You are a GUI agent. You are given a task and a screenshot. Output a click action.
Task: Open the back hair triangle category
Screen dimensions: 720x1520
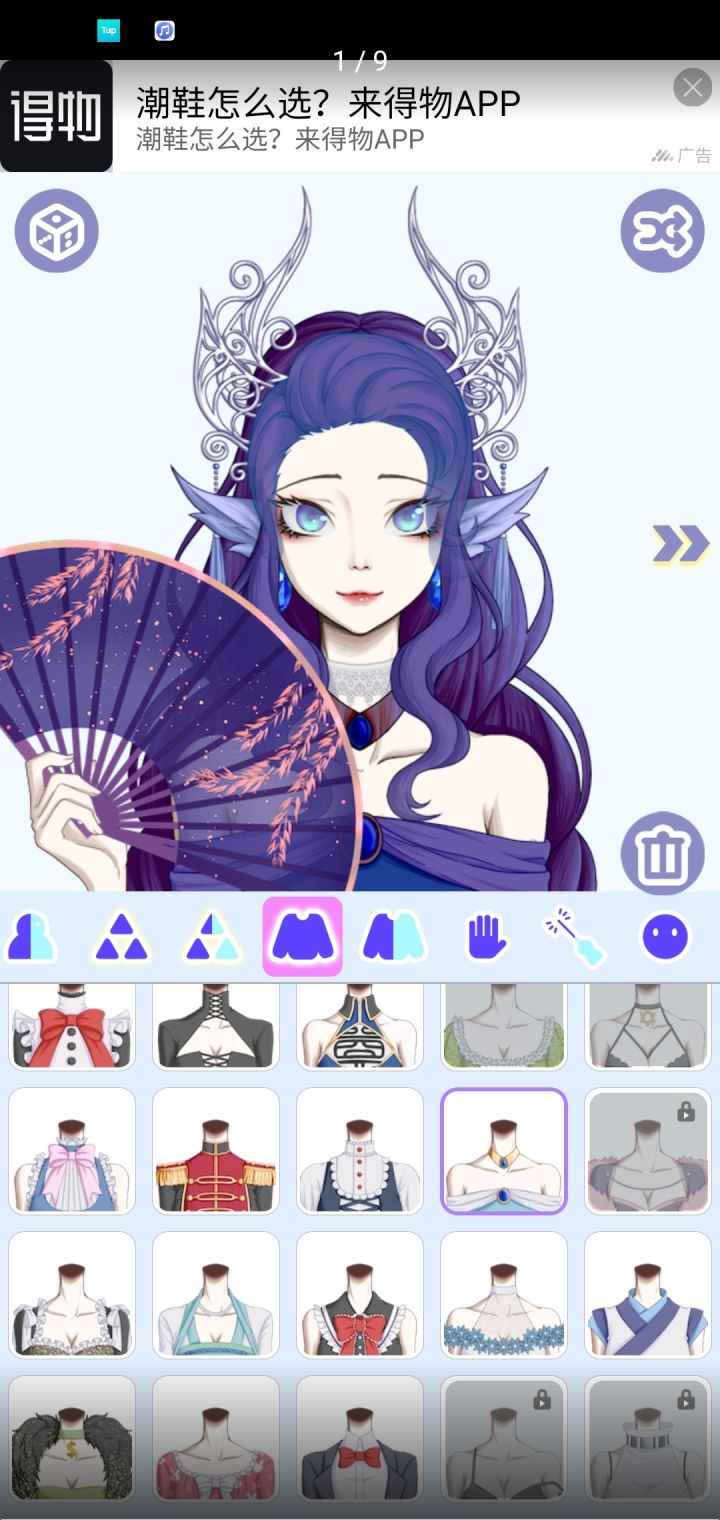pyautogui.click(x=215, y=935)
